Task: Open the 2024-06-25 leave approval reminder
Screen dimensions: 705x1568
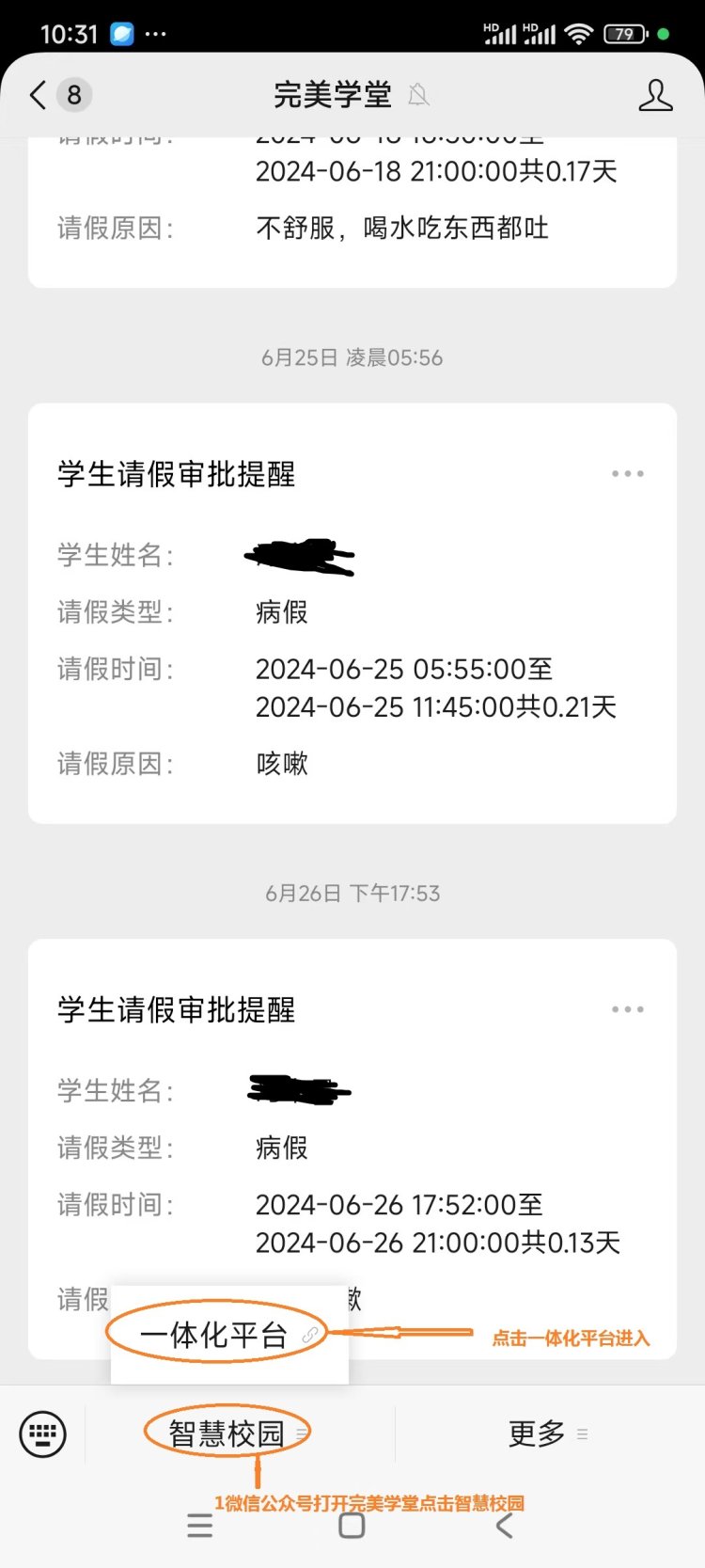Action: click(x=352, y=613)
